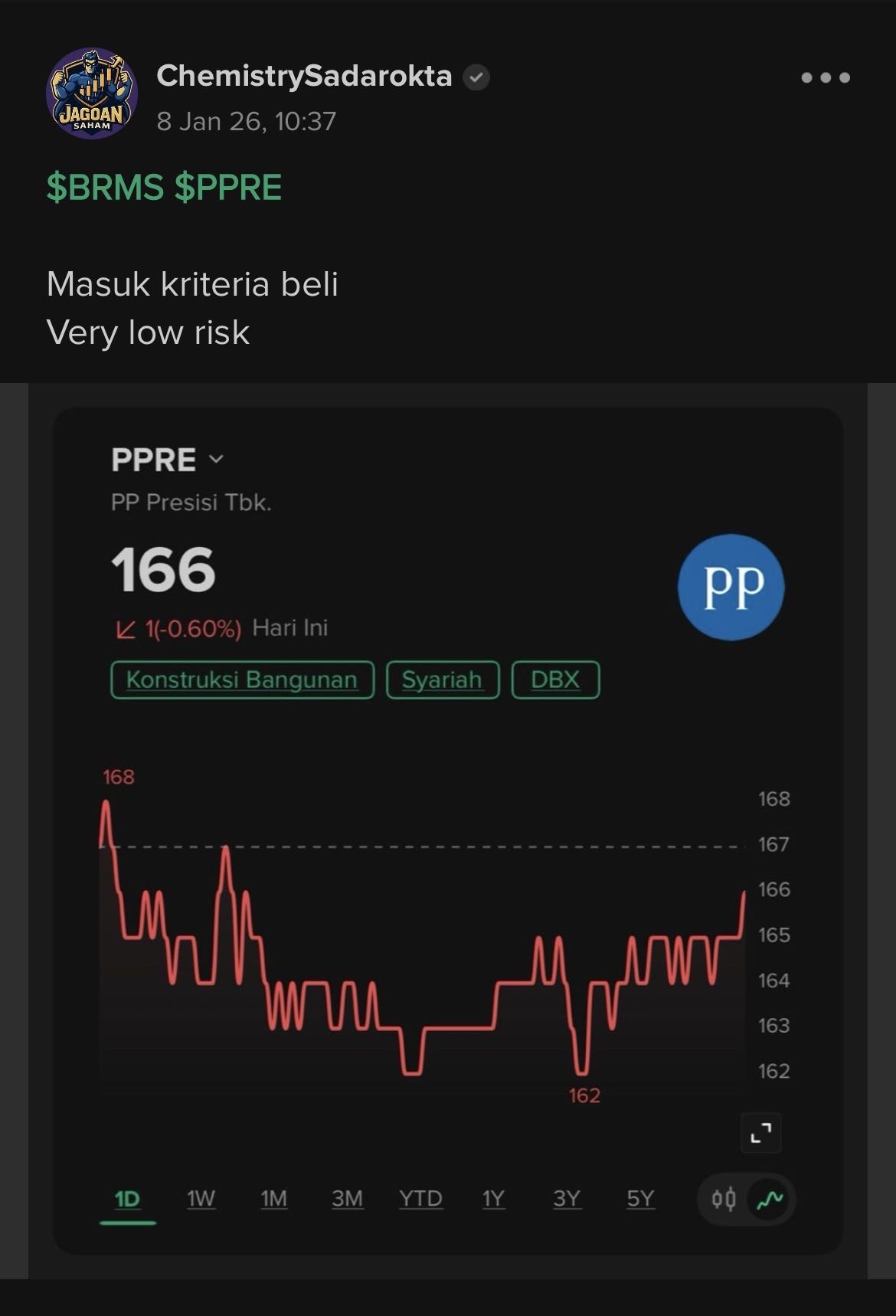Open the post options three-dot menu

click(826, 77)
